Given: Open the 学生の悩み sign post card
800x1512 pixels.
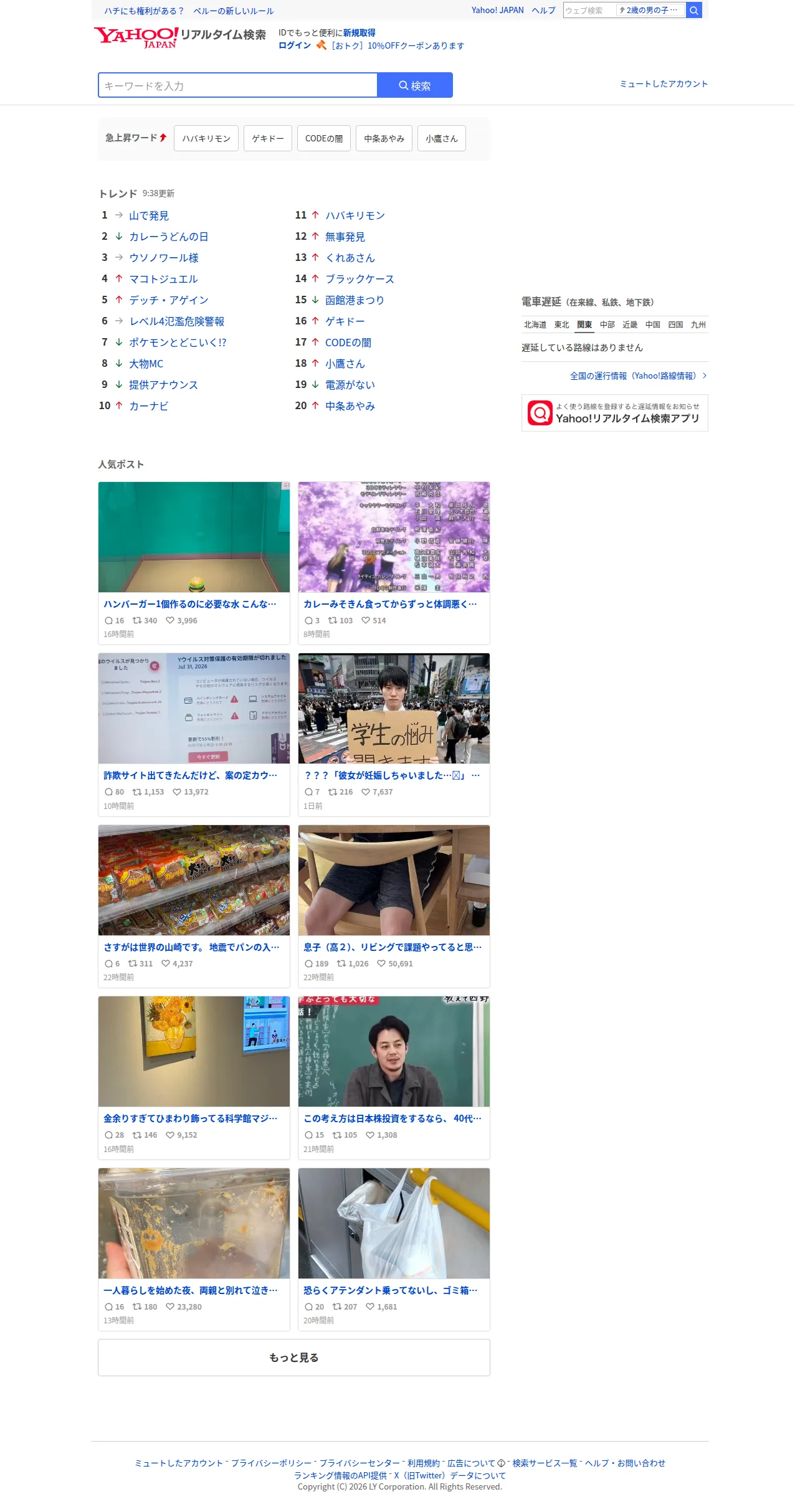Looking at the screenshot, I should coord(394,735).
